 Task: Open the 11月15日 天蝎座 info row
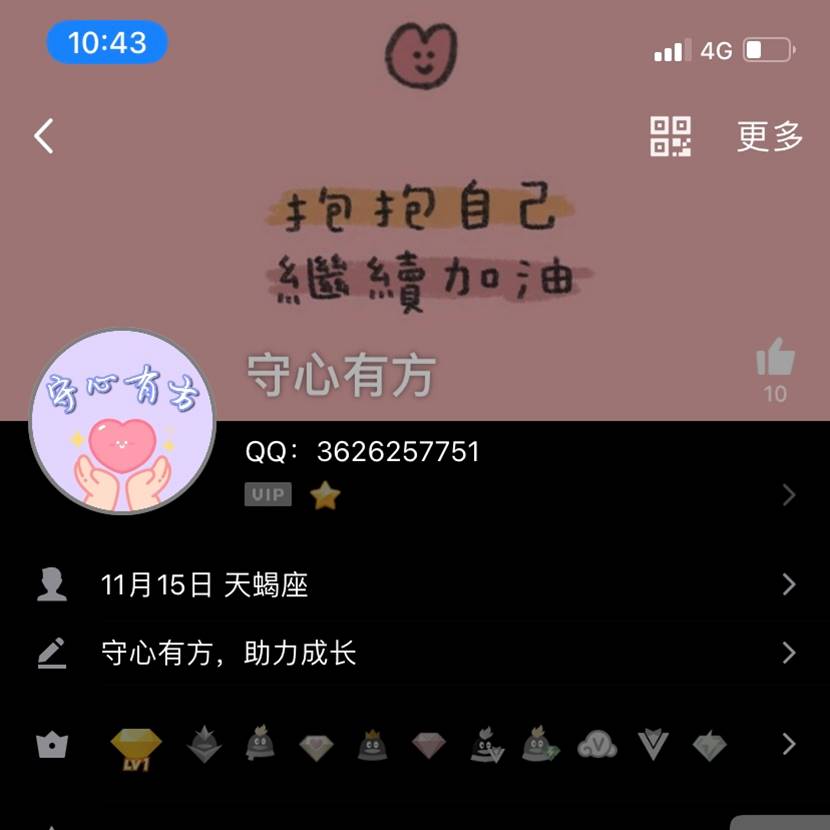tap(415, 585)
